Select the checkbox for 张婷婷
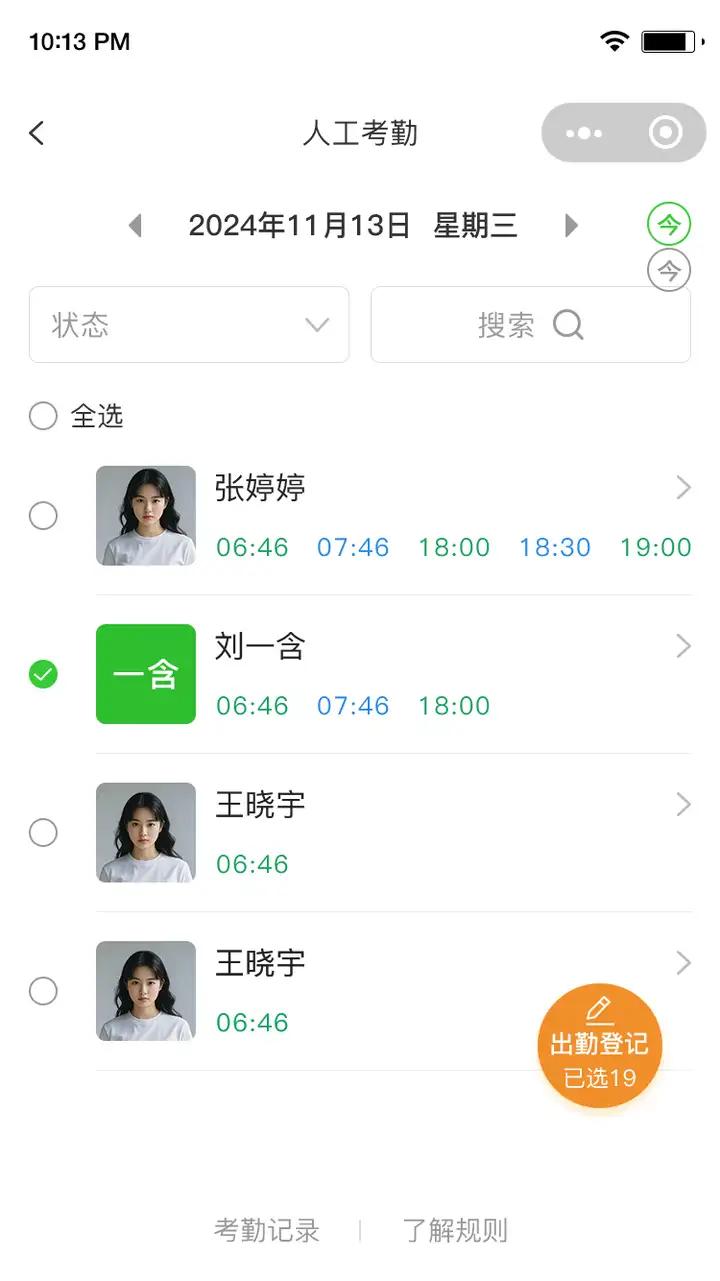The width and height of the screenshot is (720, 1281). click(43, 516)
